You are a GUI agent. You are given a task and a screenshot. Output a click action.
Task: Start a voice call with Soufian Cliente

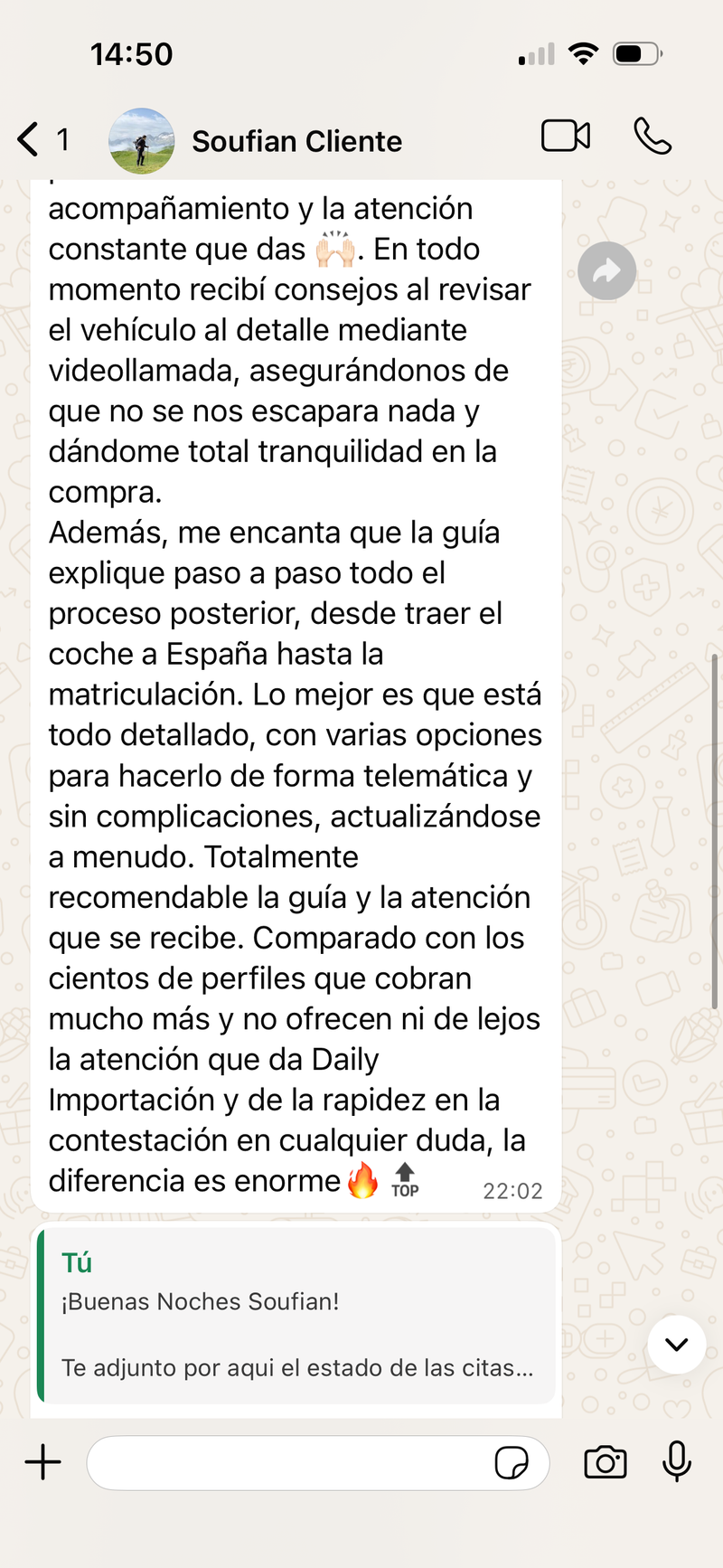(652, 137)
